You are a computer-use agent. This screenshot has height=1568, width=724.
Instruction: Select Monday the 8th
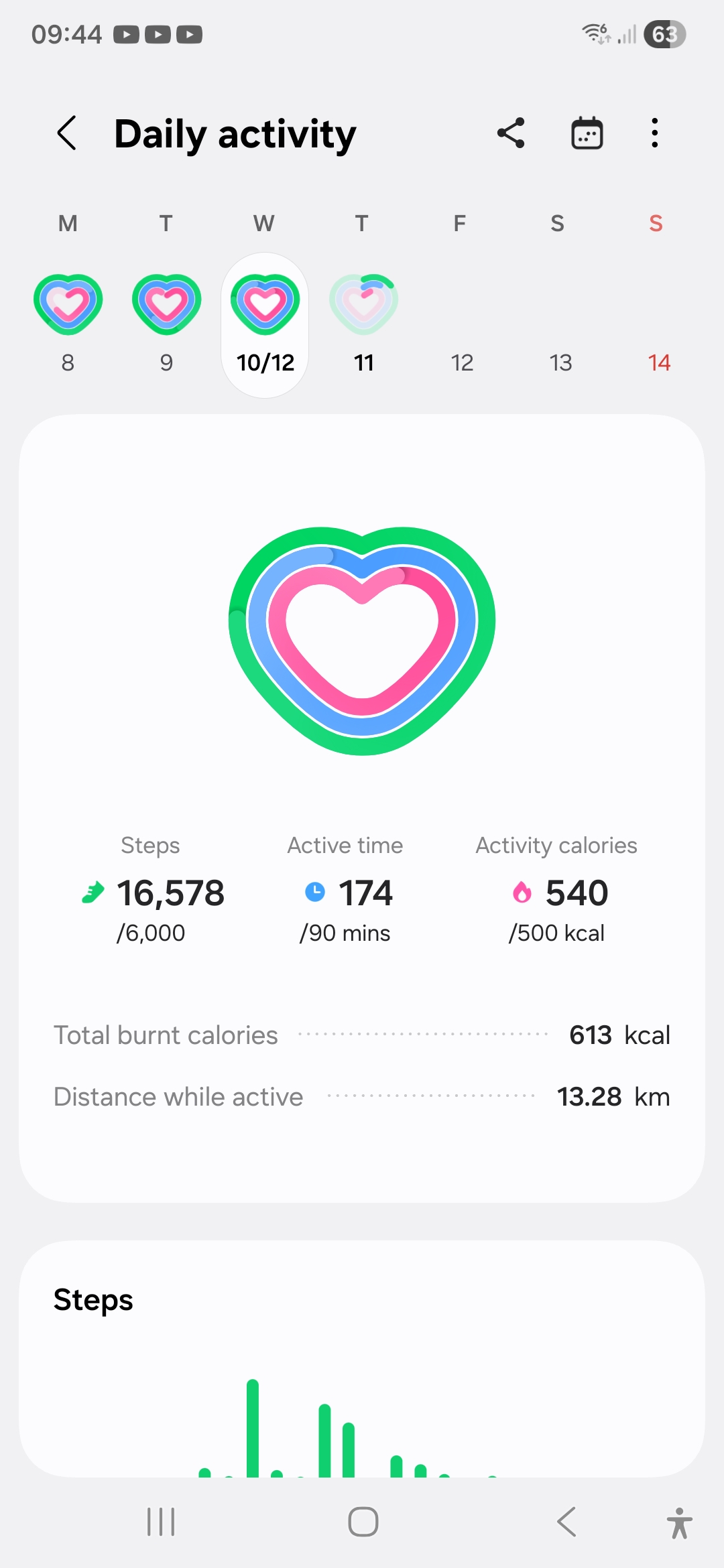tap(68, 322)
